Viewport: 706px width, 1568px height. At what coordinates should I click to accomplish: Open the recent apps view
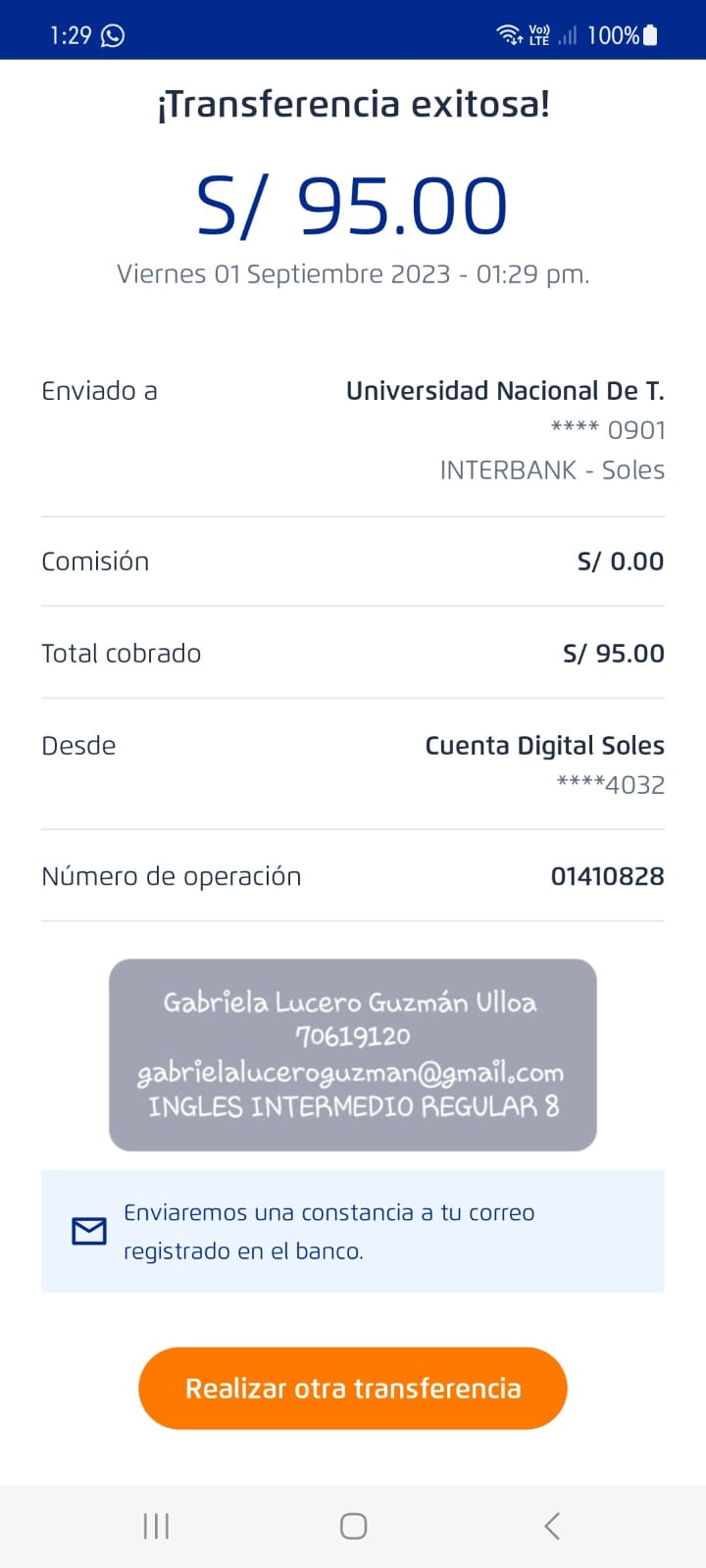coord(156,1526)
